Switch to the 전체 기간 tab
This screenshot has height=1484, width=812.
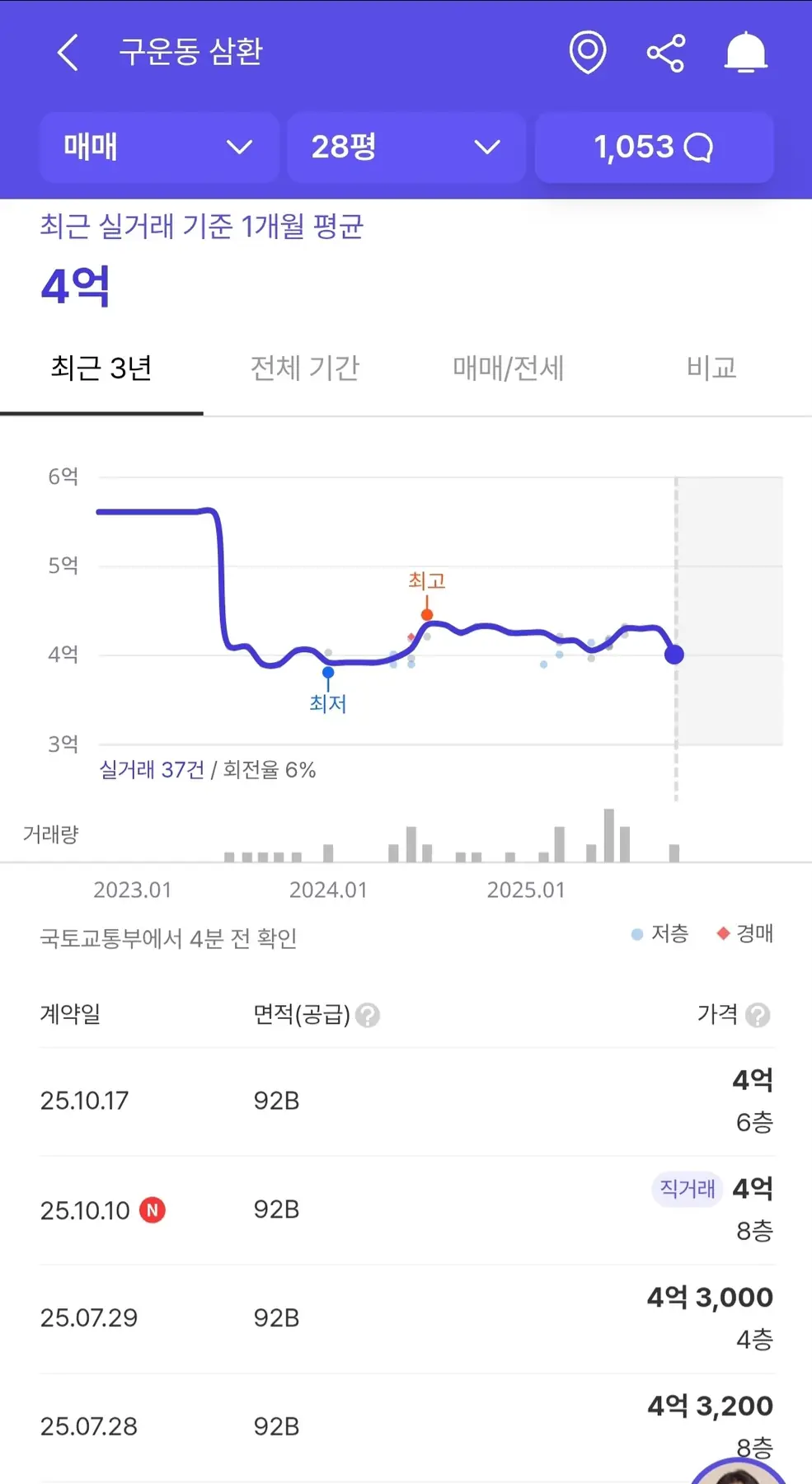click(x=305, y=369)
